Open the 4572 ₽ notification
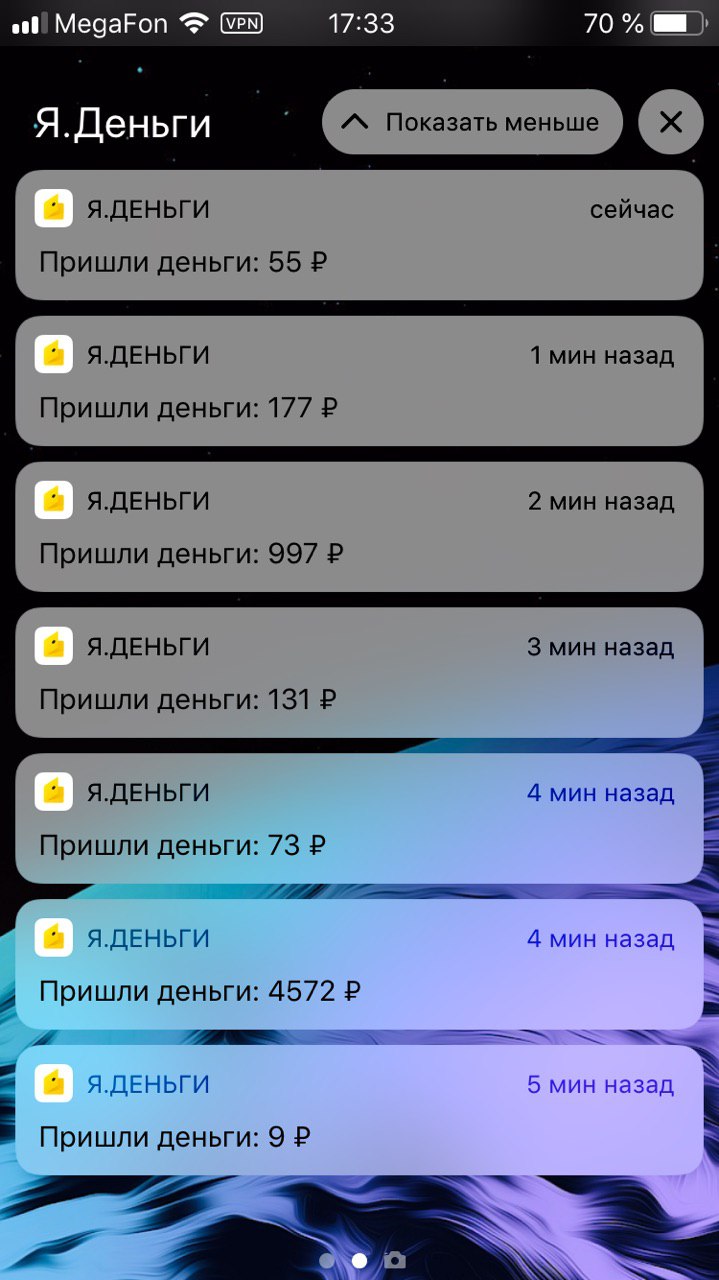 (359, 965)
